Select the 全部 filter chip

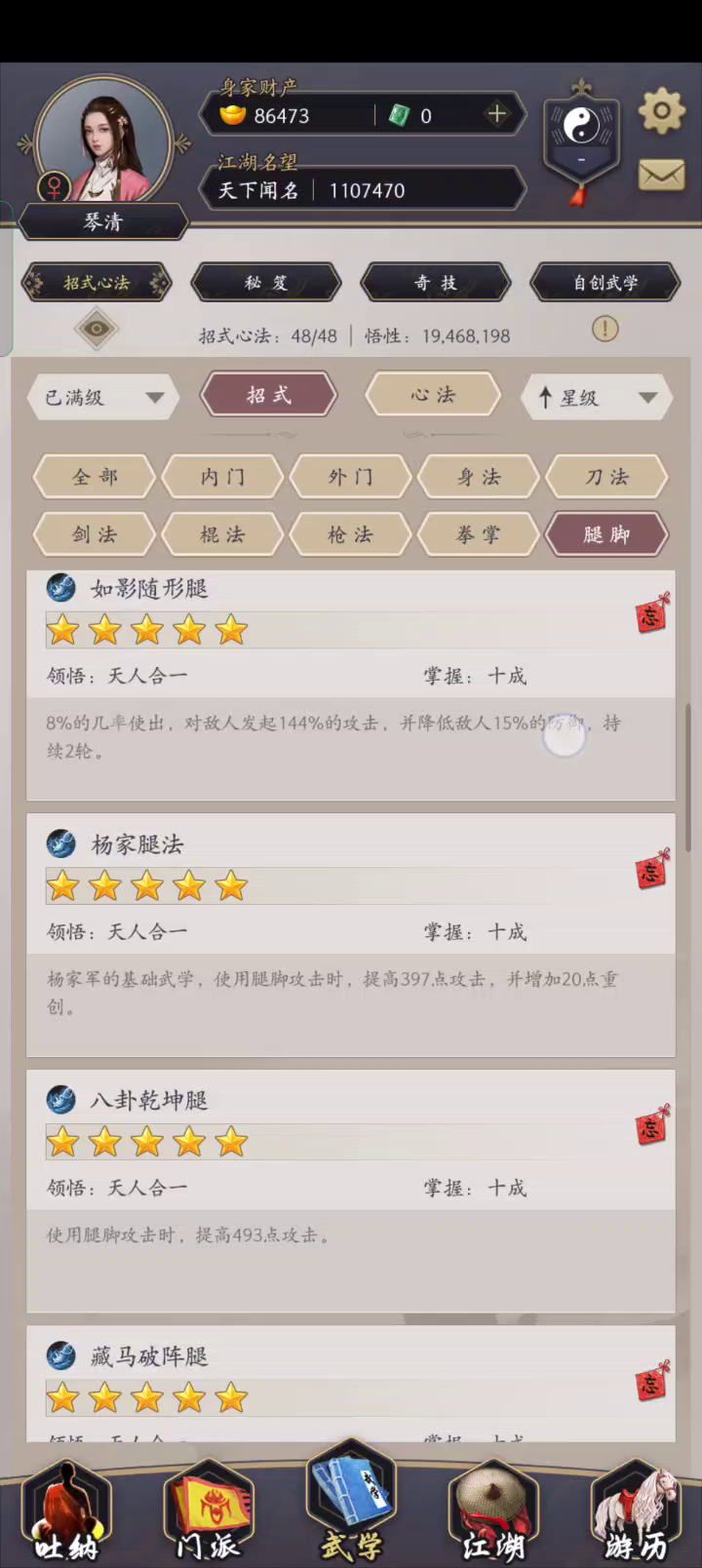[x=95, y=477]
